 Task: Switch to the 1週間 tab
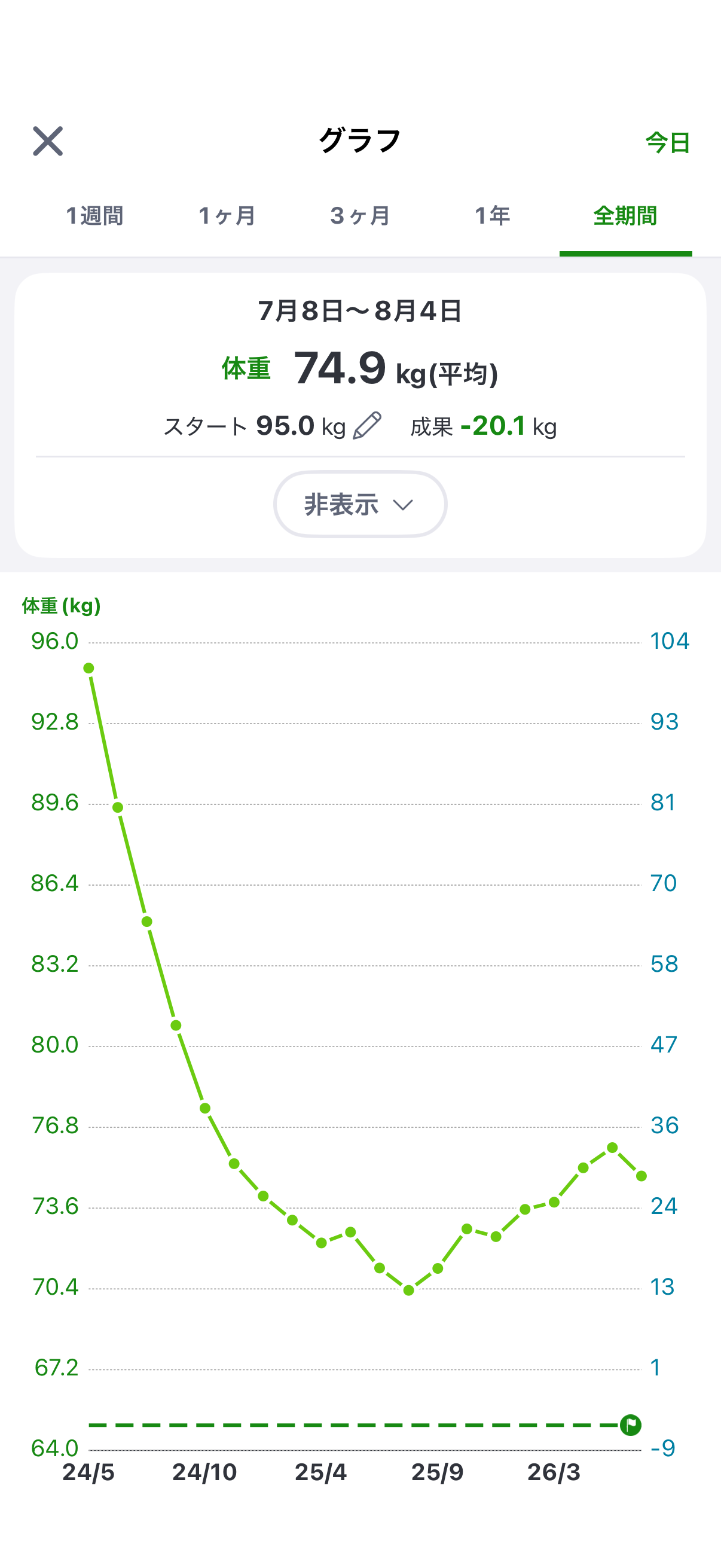94,216
